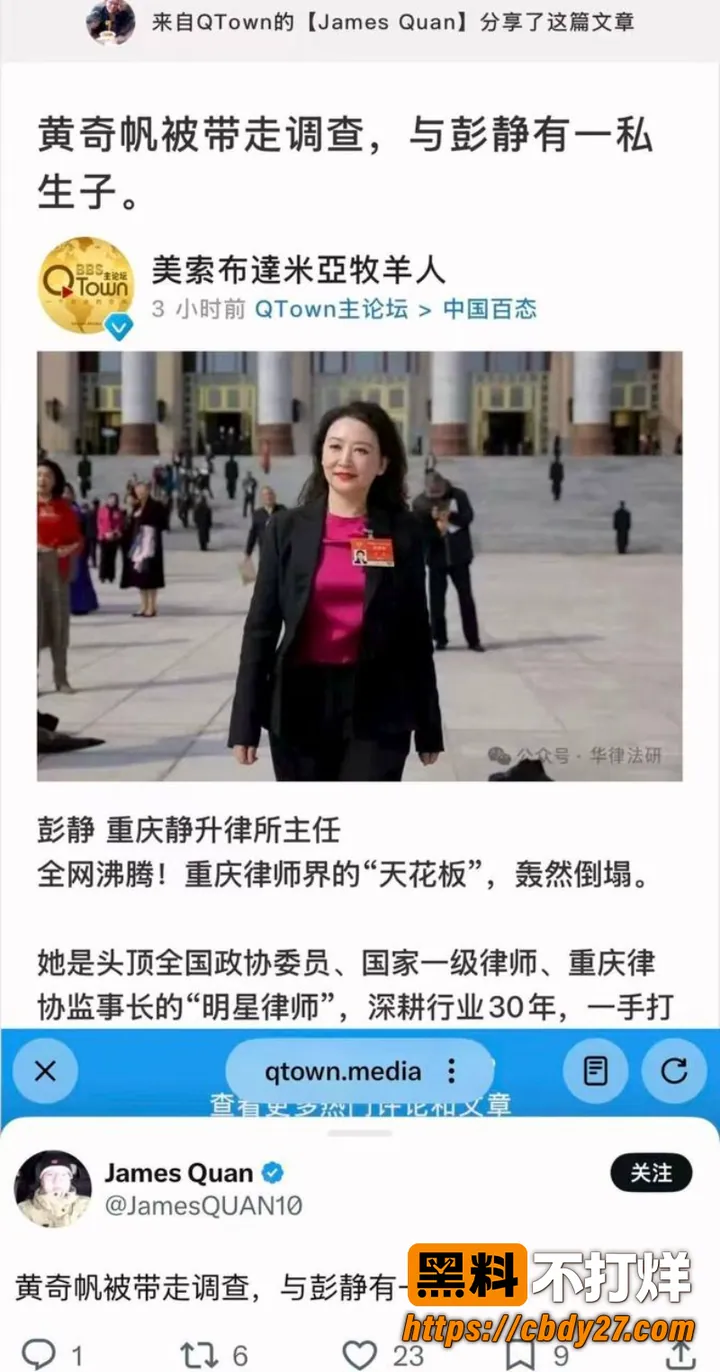Open the 中国百态 category link
Screen dimensions: 720x1372
[x=490, y=308]
